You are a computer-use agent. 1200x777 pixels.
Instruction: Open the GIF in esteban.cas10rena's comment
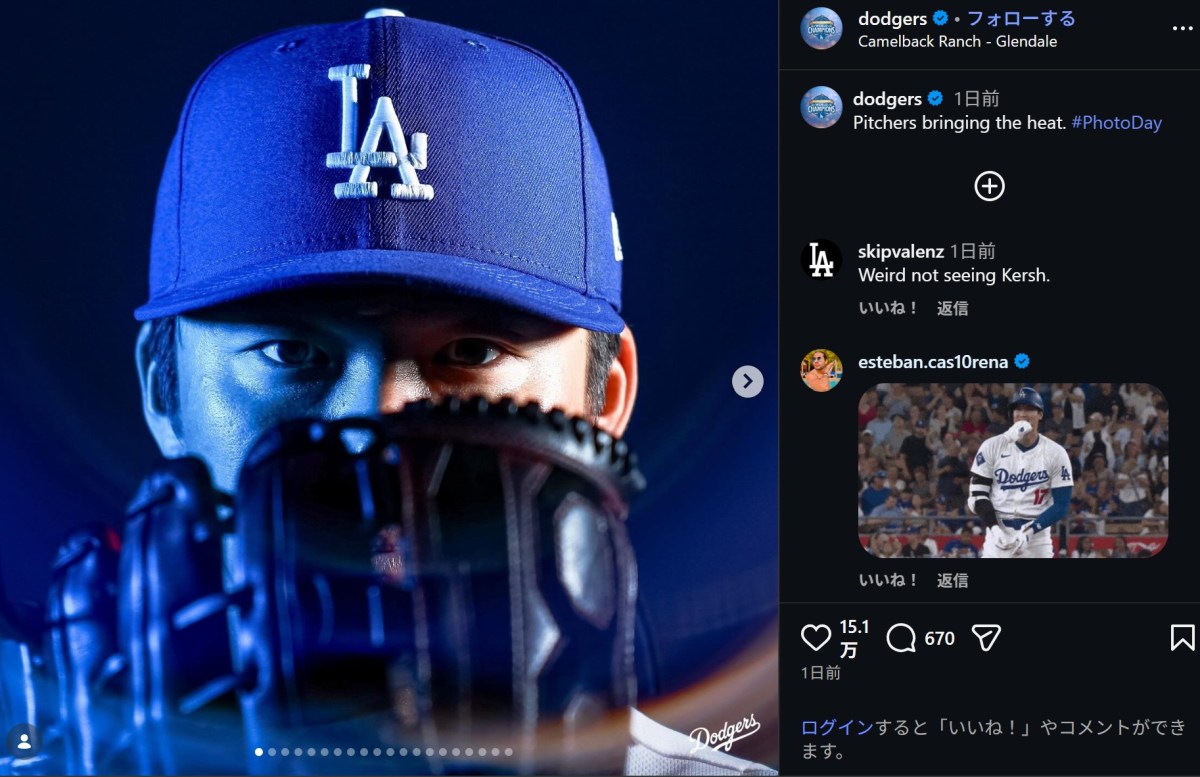1012,470
